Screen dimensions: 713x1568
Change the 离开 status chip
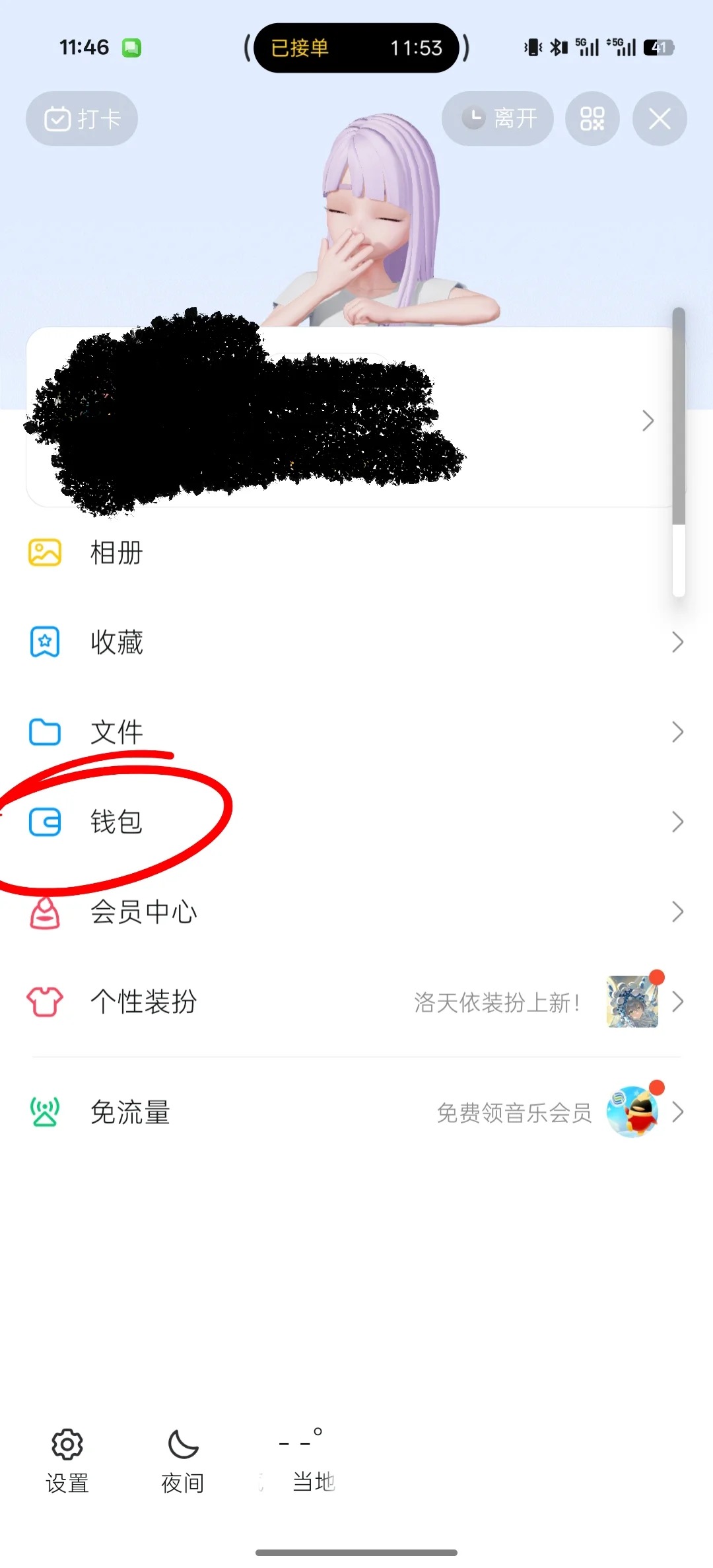tap(497, 119)
